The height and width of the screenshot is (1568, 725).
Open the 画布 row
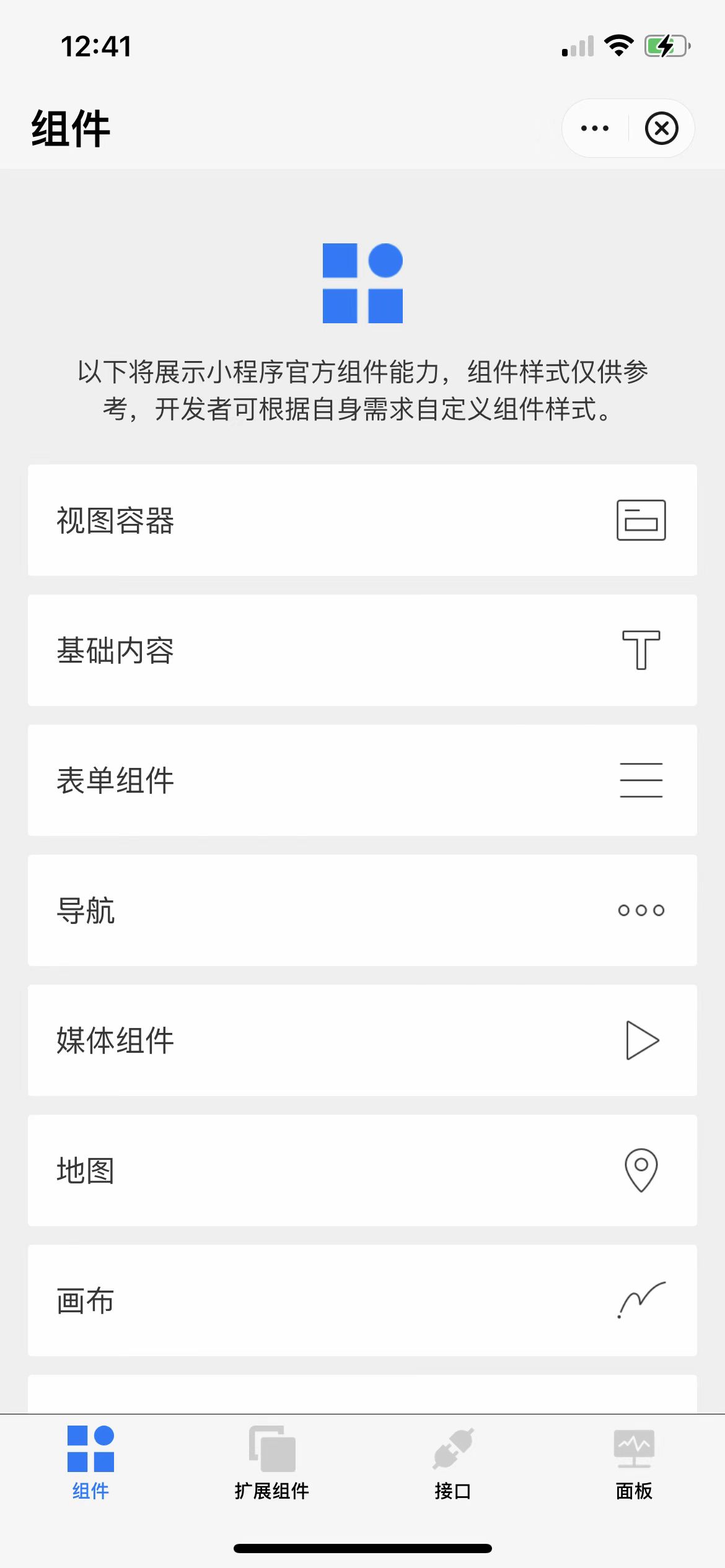pos(362,1300)
